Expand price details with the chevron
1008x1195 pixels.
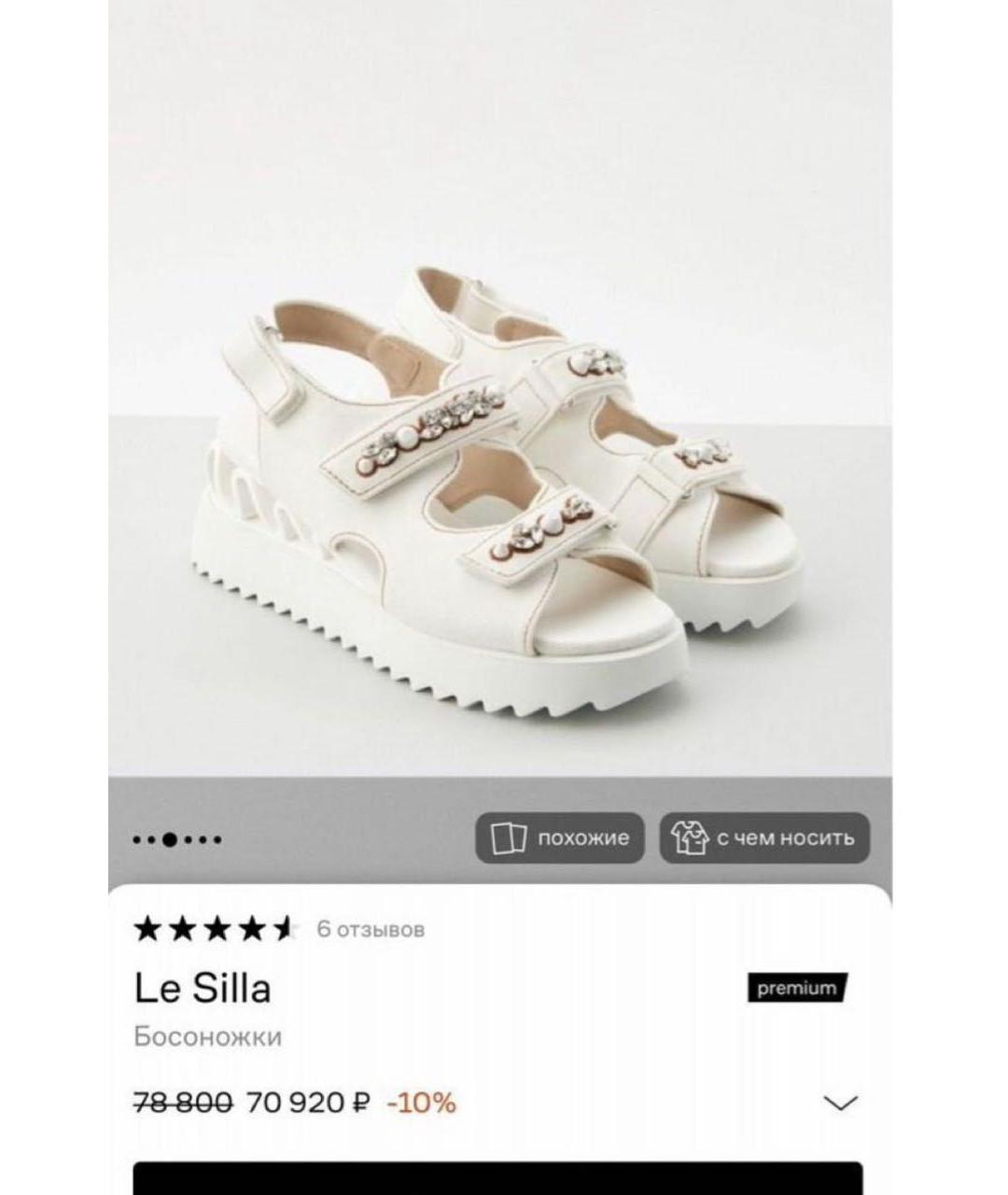840,1103
